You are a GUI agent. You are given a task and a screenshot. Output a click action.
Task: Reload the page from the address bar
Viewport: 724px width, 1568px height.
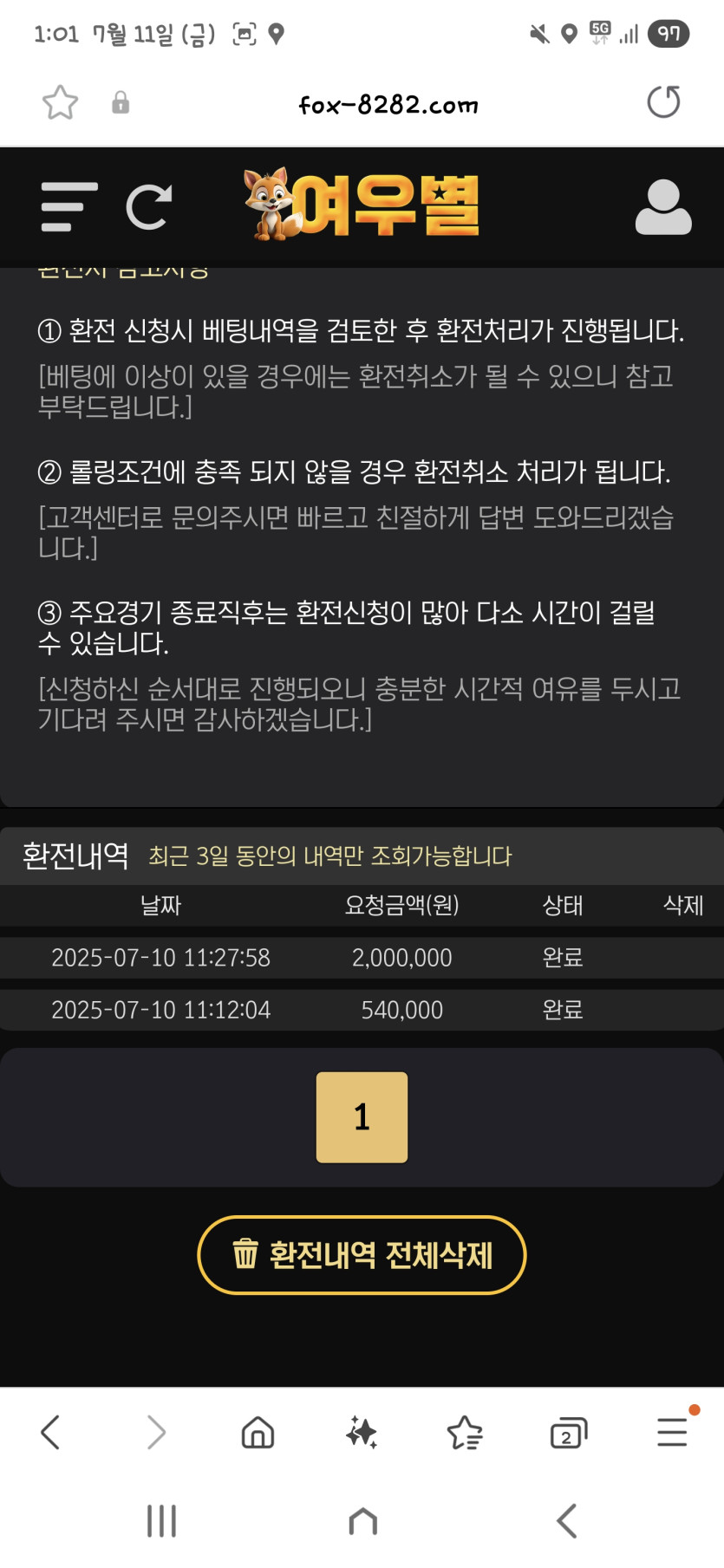(663, 102)
